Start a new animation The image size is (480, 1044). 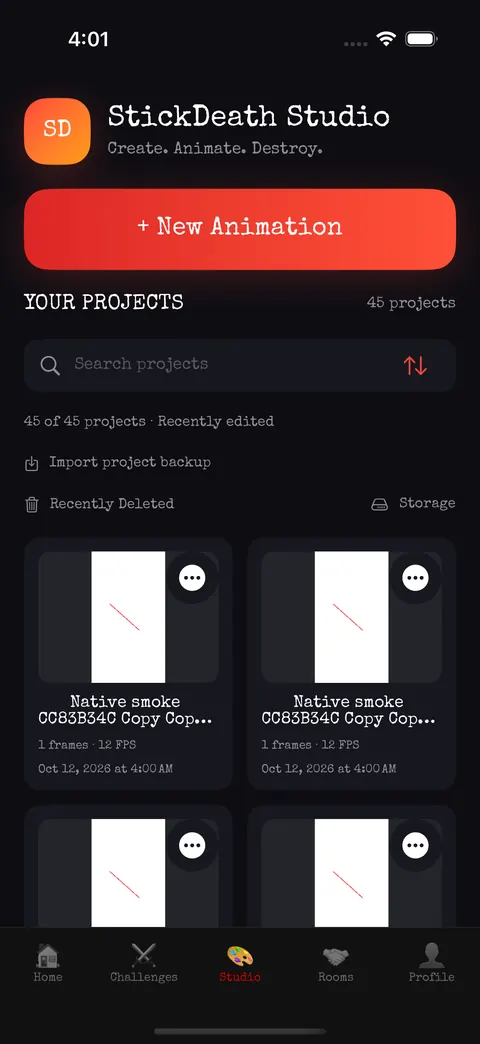coord(240,229)
